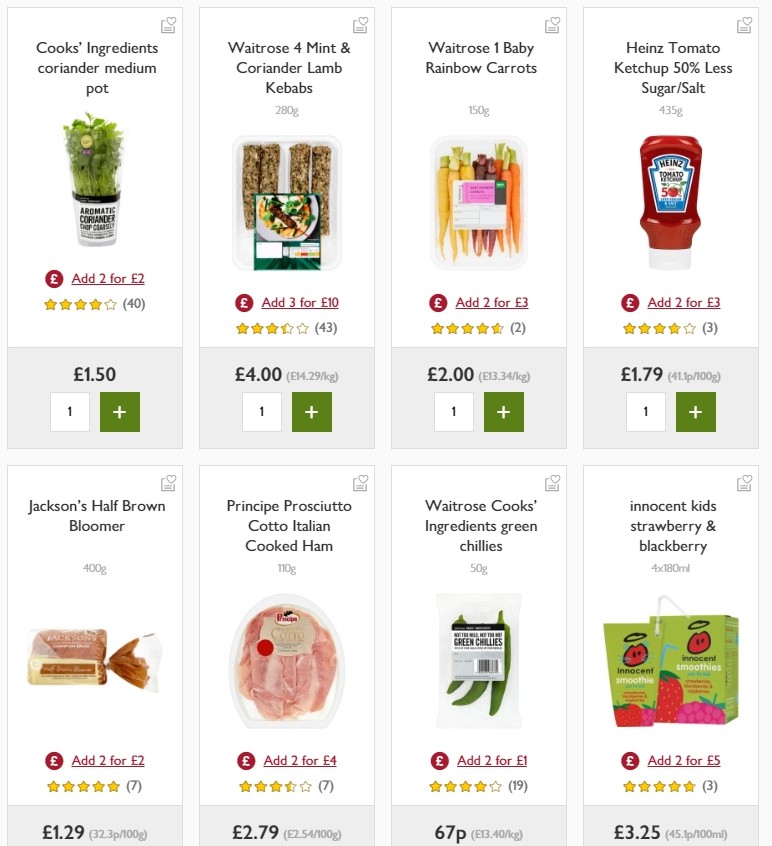Select the 'Jackson's Half Brown Bloomer' product title

[x=96, y=516]
